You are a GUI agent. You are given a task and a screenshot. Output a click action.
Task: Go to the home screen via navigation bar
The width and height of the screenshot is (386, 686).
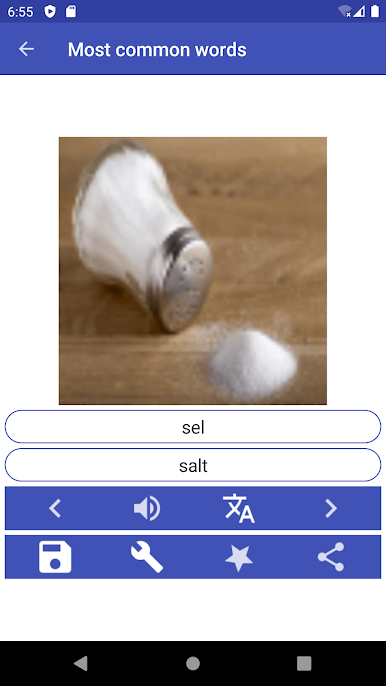click(x=193, y=664)
